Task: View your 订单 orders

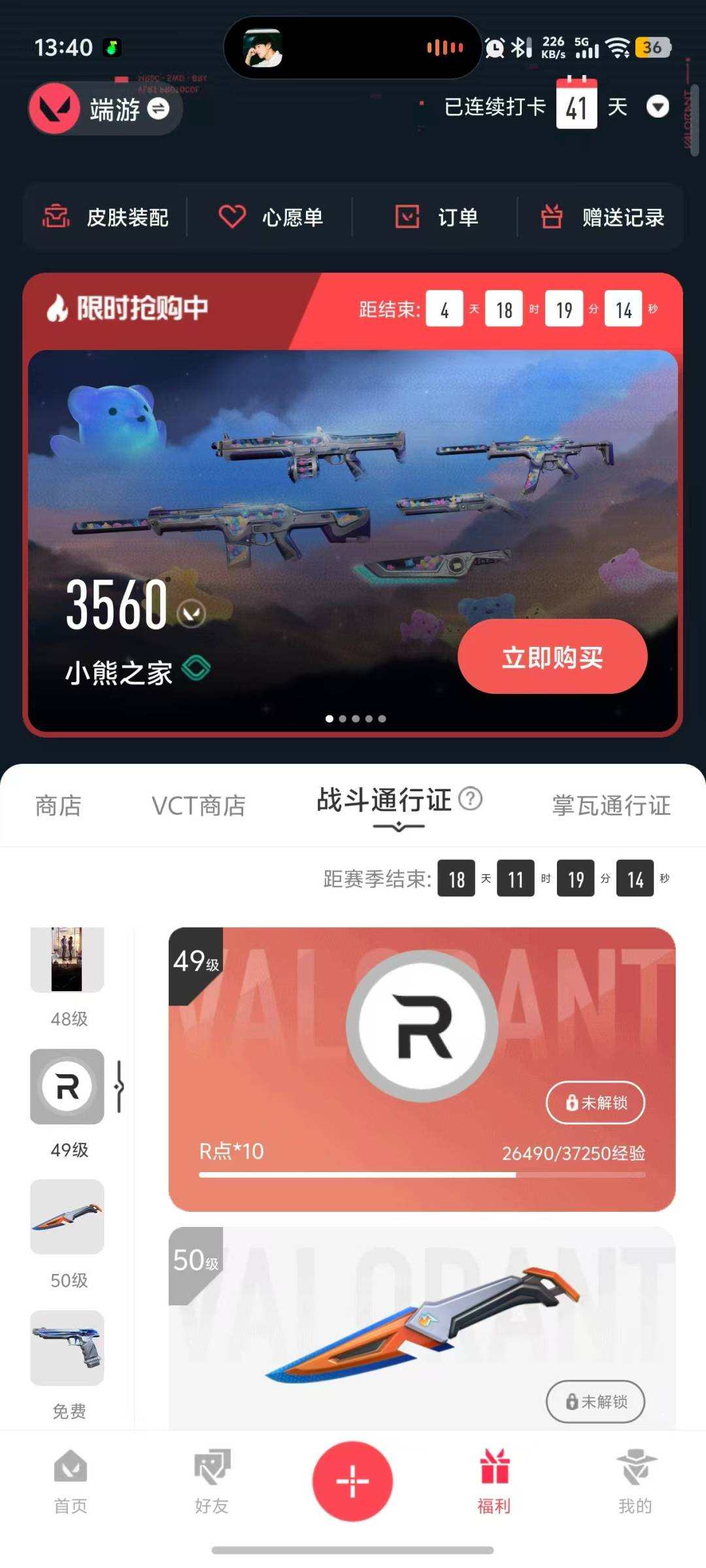Action: click(438, 217)
